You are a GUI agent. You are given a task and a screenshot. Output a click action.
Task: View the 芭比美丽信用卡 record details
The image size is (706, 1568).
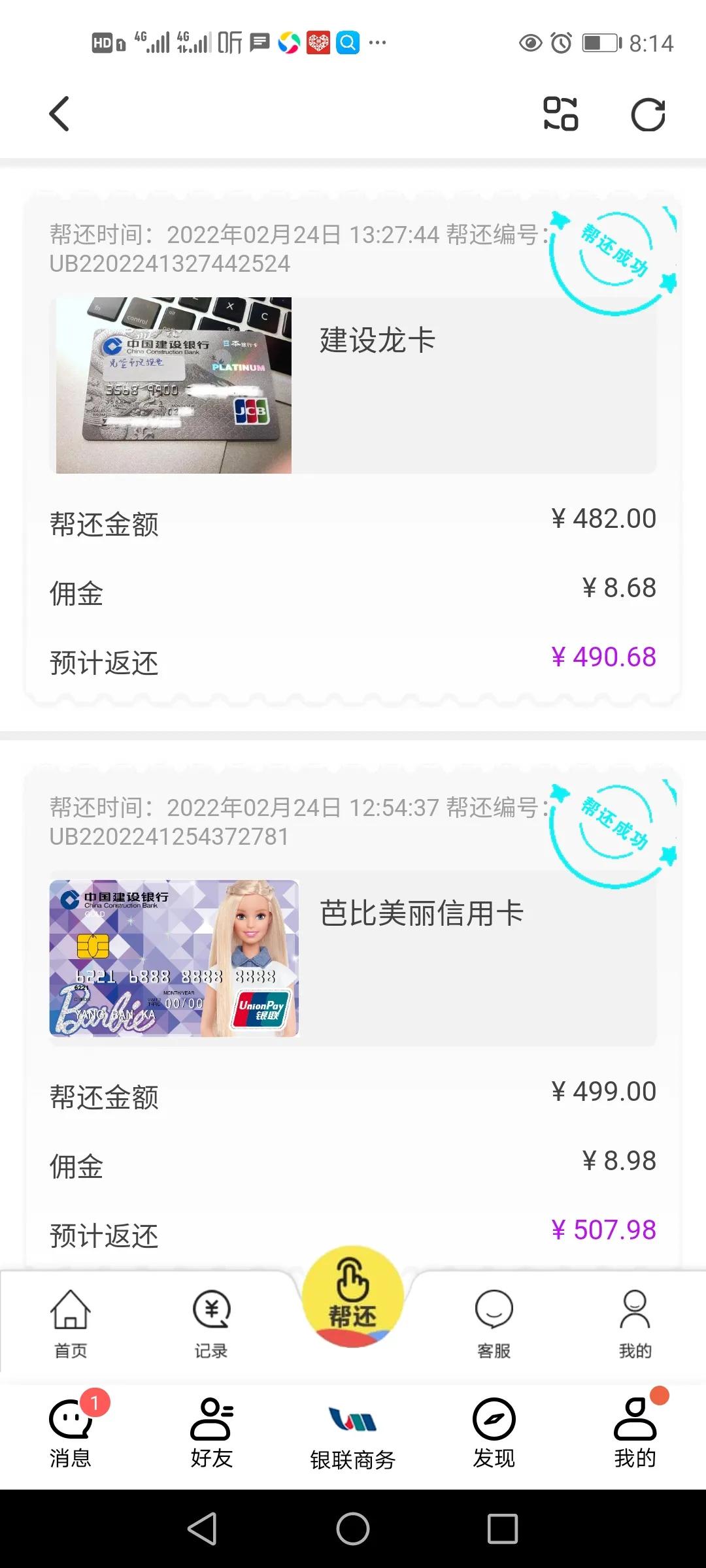coord(421,914)
